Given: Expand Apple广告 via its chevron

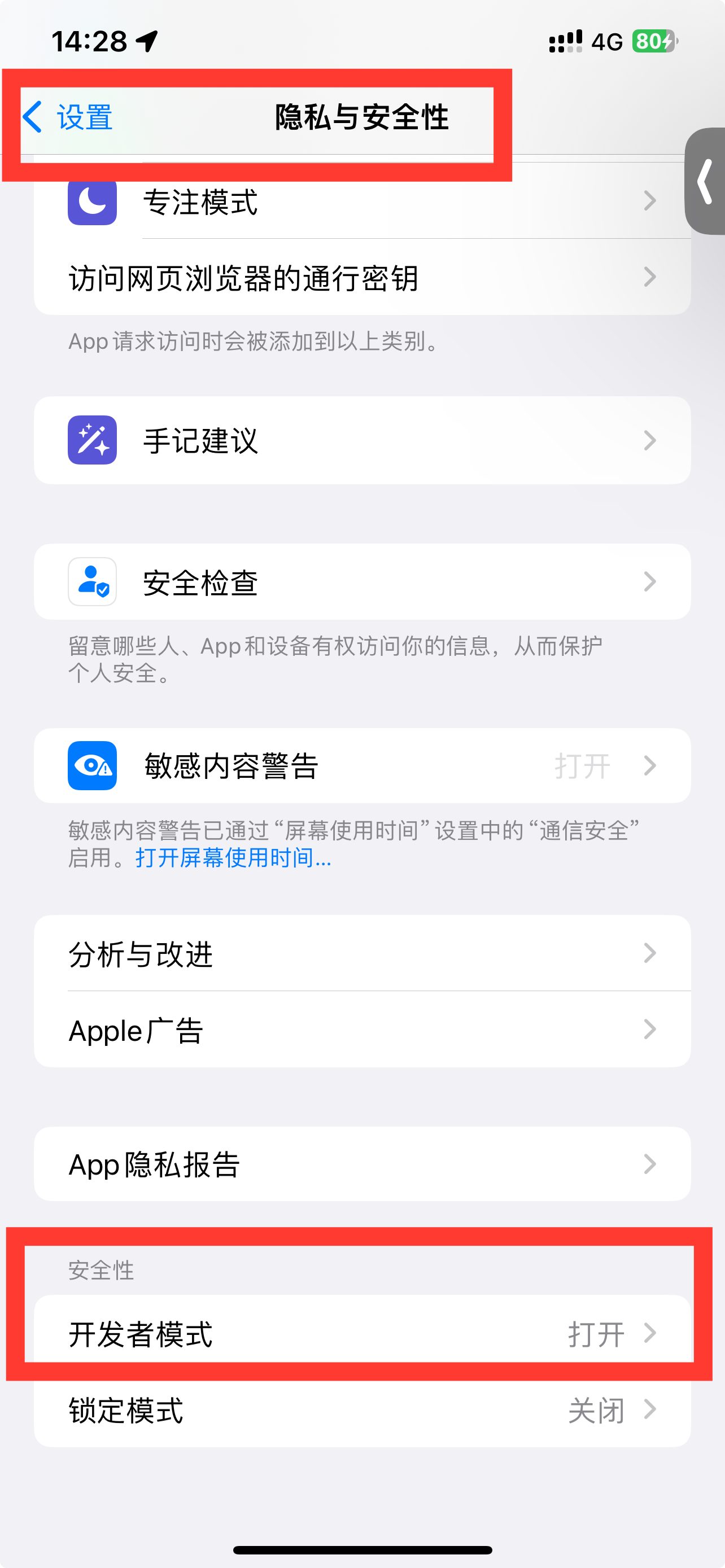Looking at the screenshot, I should point(649,1029).
